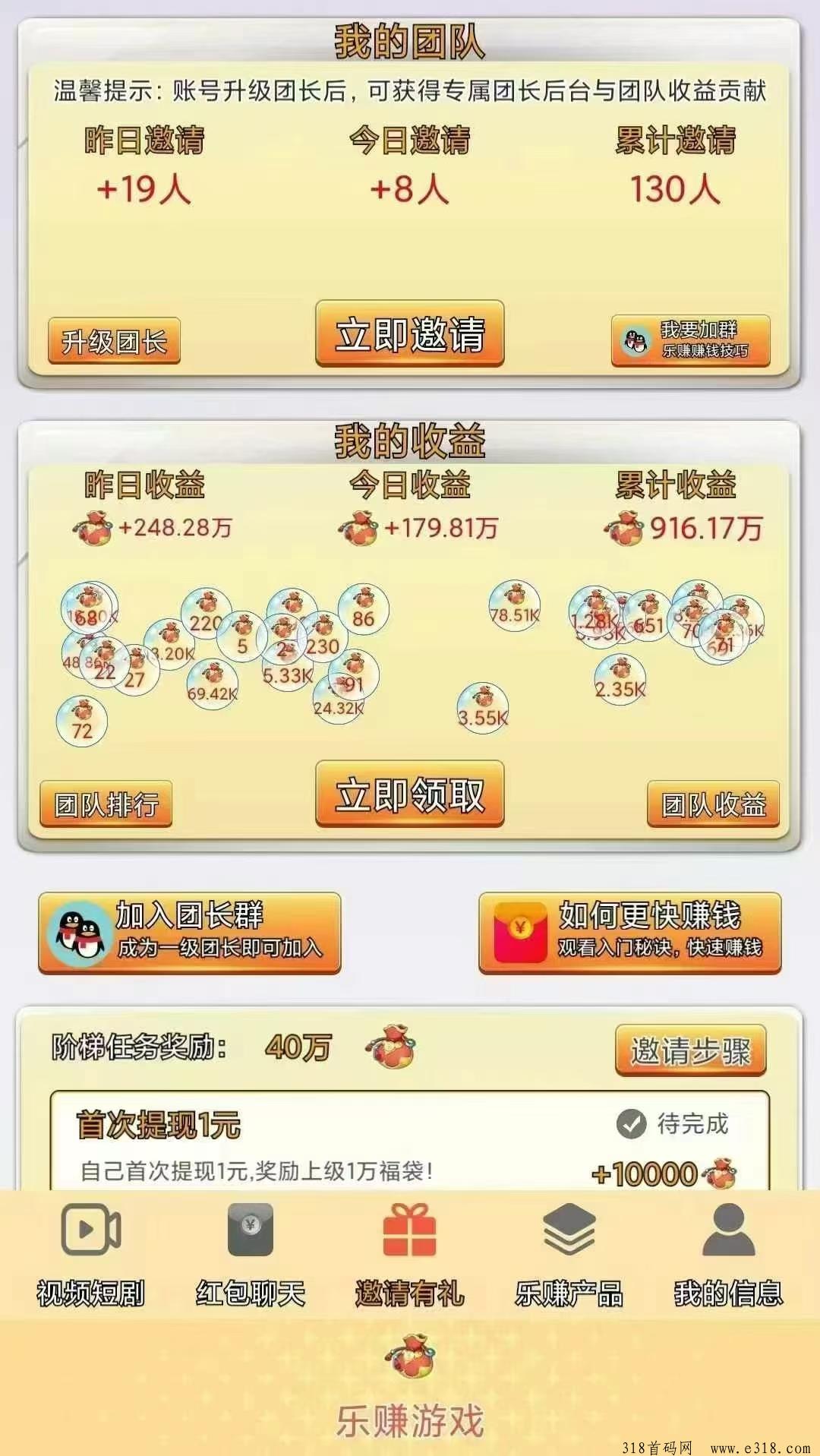820x1456 pixels.
Task: Tap 立即邀请 to invite friends
Action: 410,334
